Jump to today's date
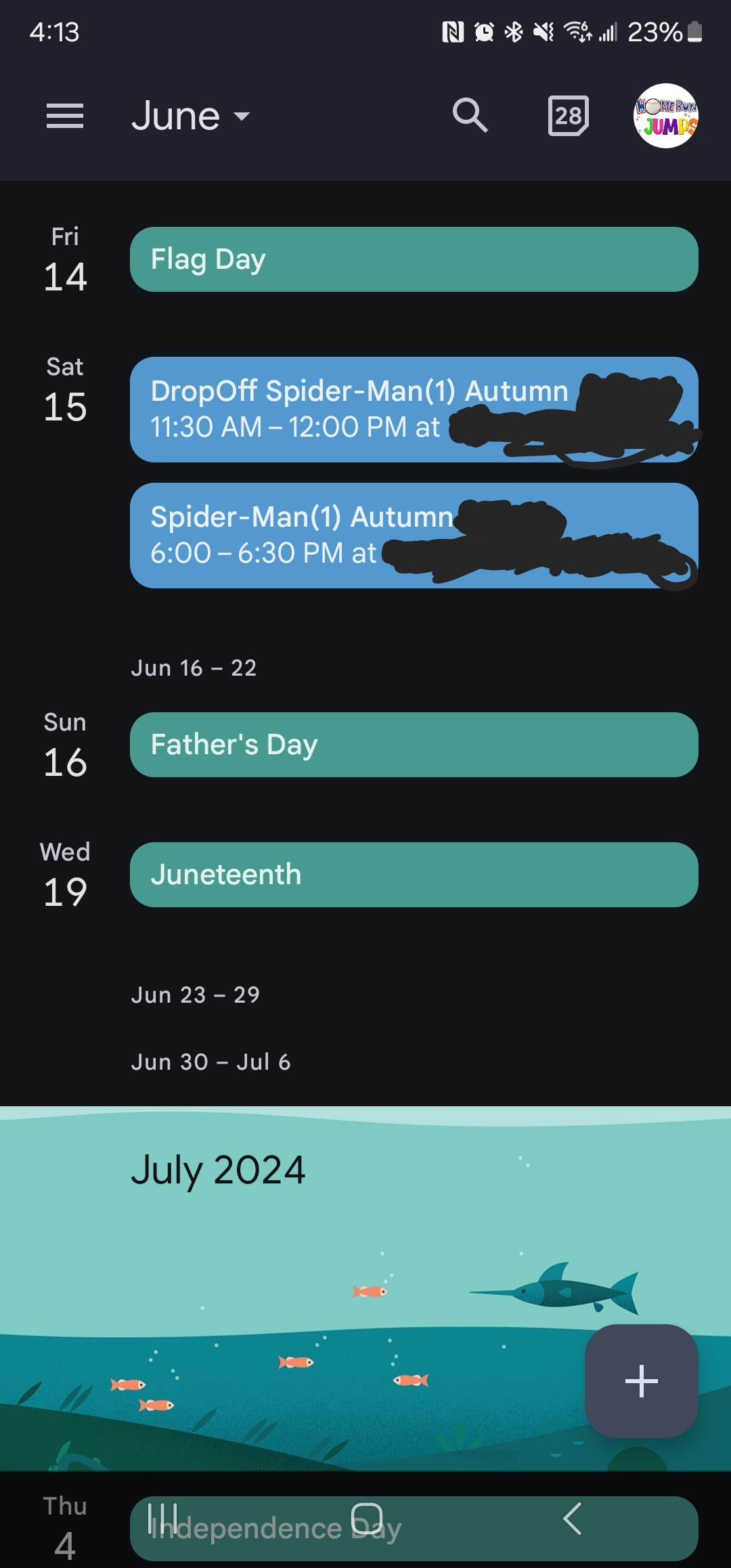The height and width of the screenshot is (1568, 731). pos(568,116)
